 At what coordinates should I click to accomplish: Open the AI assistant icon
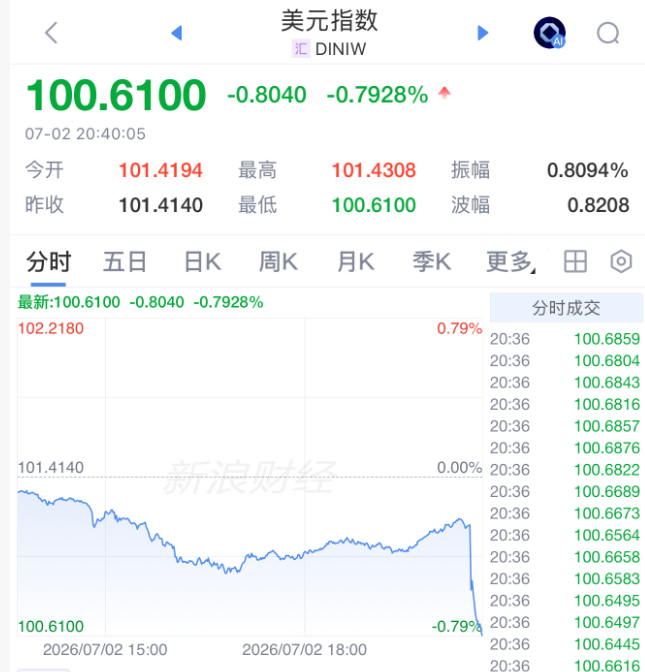click(x=549, y=33)
